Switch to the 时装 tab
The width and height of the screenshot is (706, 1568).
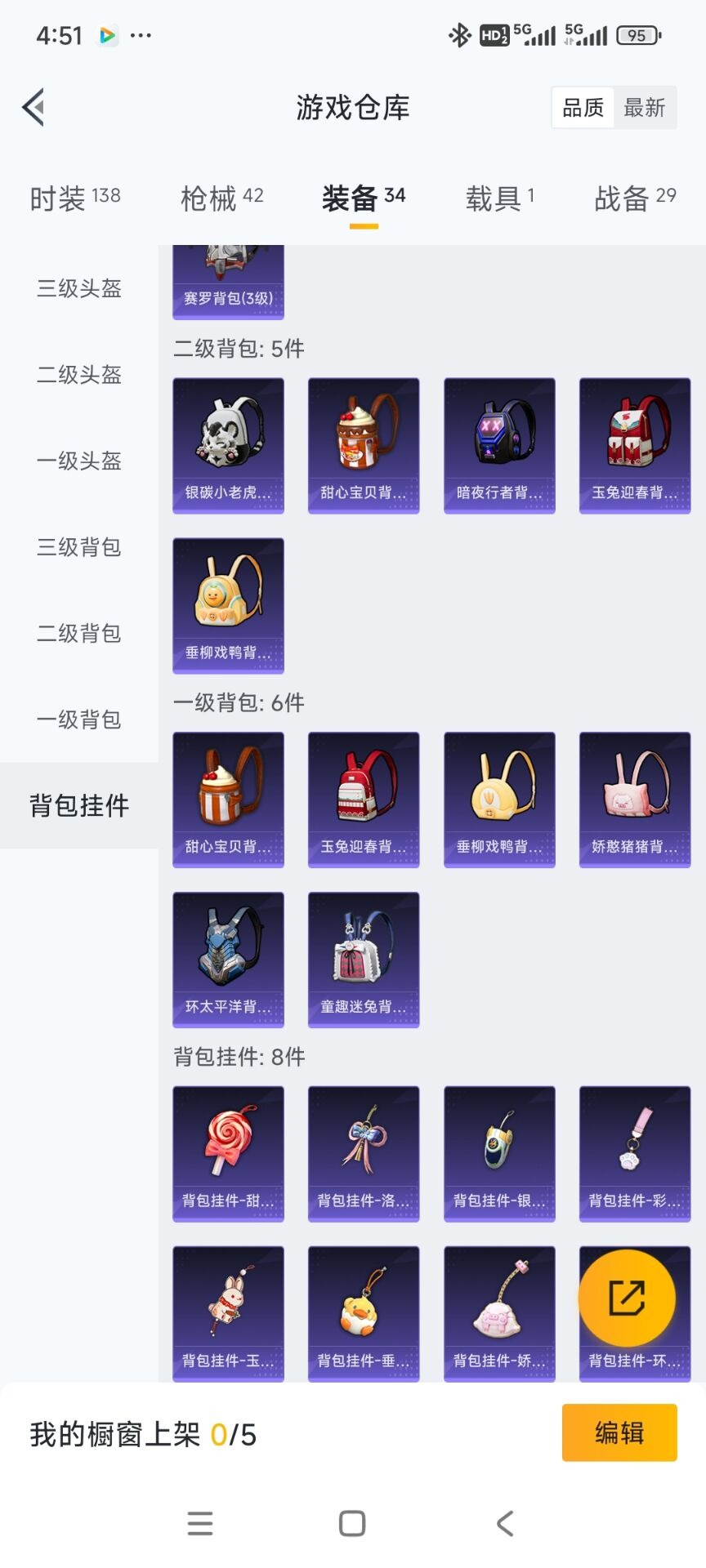pos(74,198)
